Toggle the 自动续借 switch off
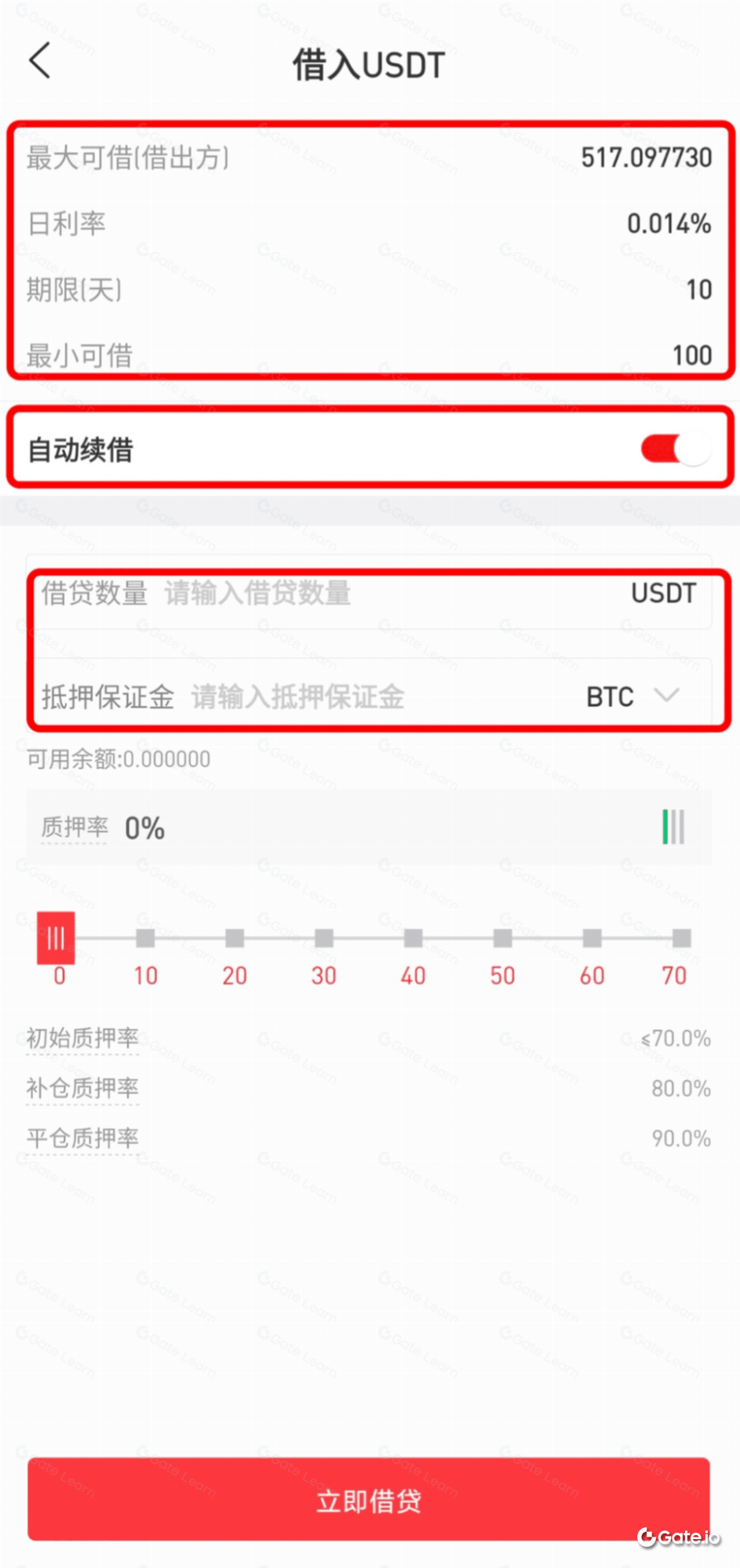The width and height of the screenshot is (740, 1568). point(675,449)
